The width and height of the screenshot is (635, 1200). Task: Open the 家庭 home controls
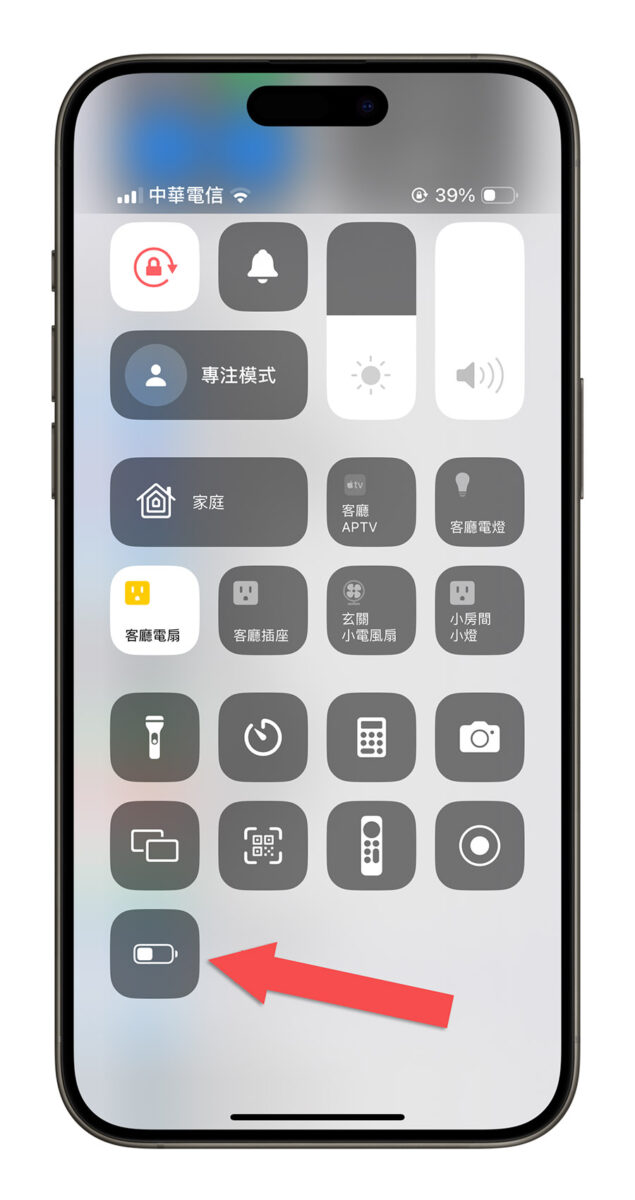(x=209, y=502)
